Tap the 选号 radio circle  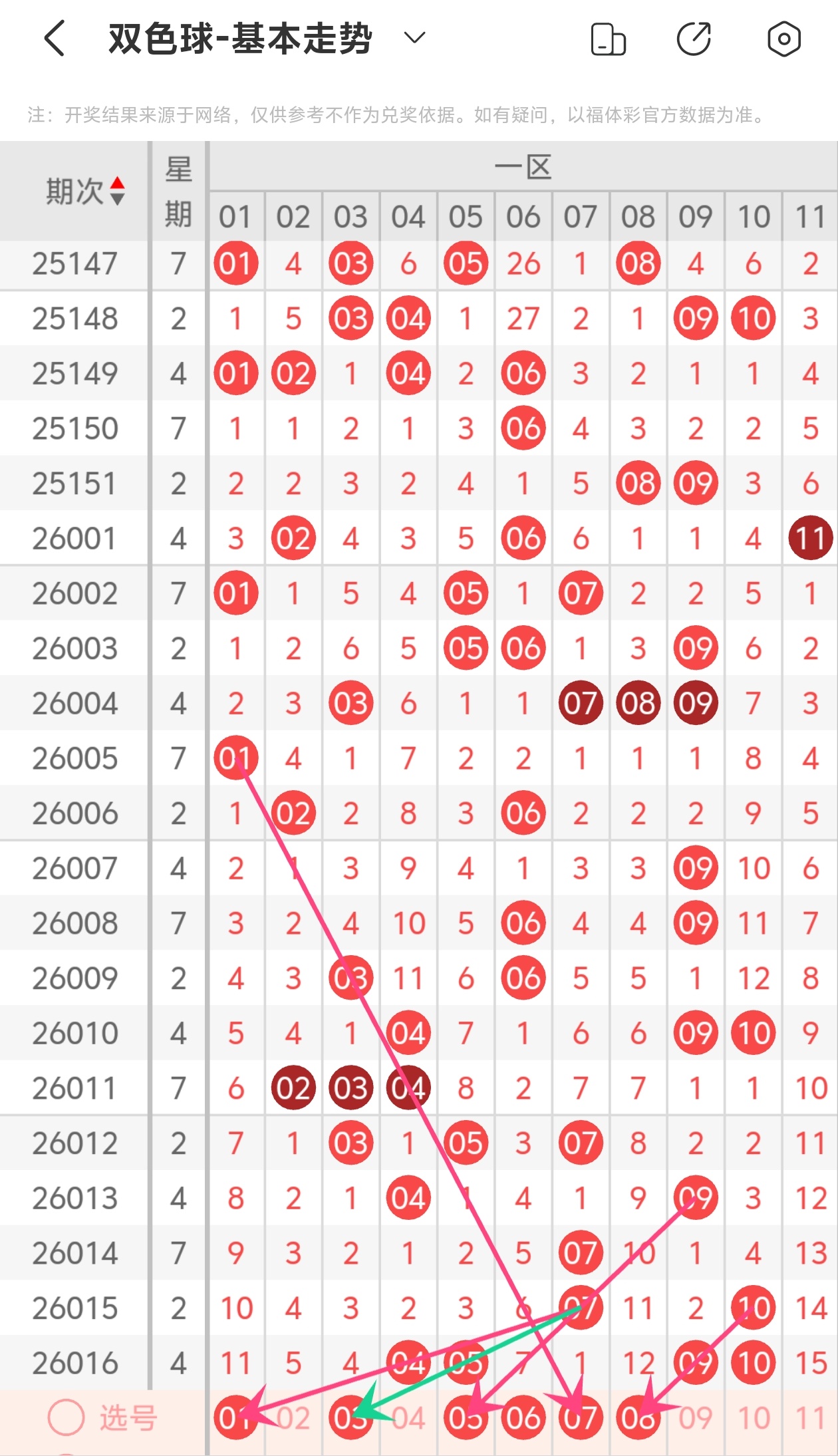pyautogui.click(x=66, y=1417)
